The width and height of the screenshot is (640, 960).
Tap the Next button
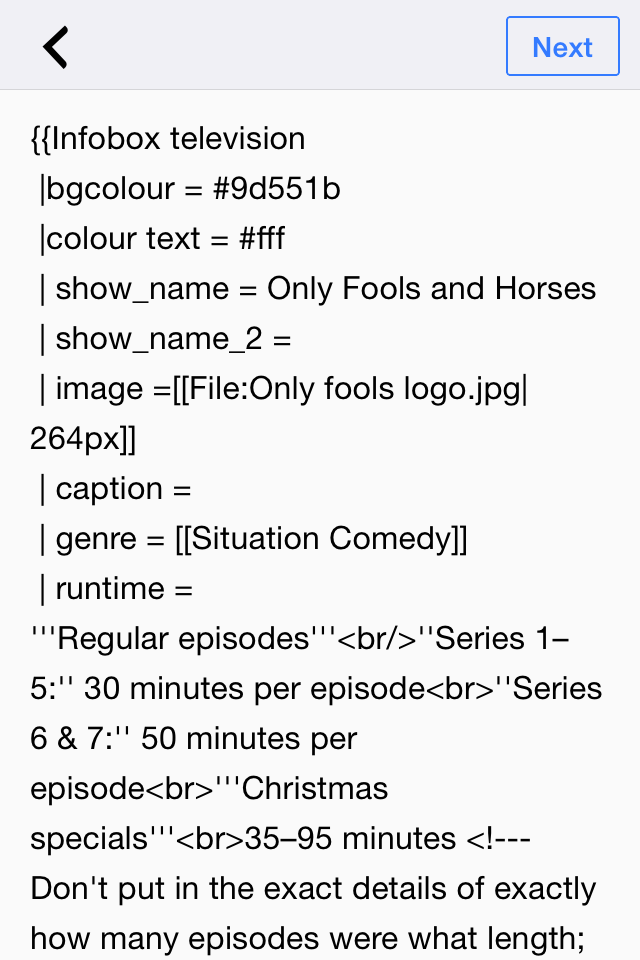562,47
